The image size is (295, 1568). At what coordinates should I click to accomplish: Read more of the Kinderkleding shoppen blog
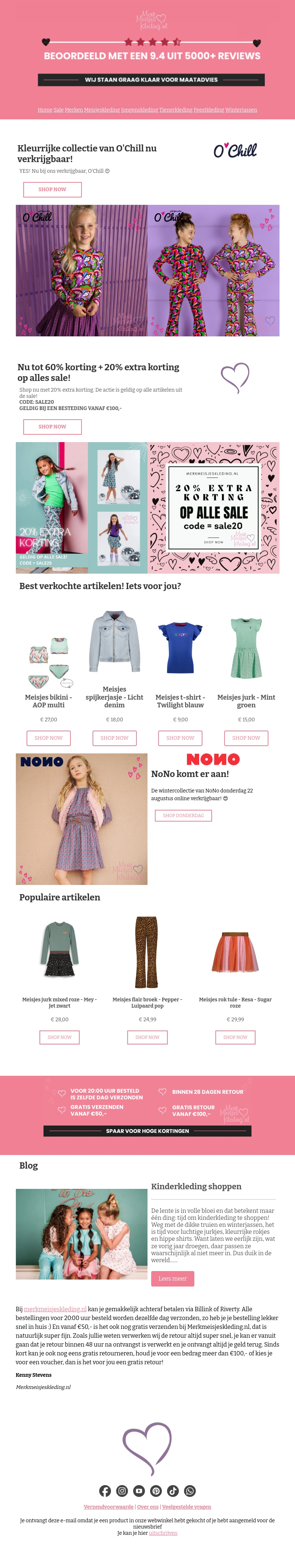pos(173,1279)
